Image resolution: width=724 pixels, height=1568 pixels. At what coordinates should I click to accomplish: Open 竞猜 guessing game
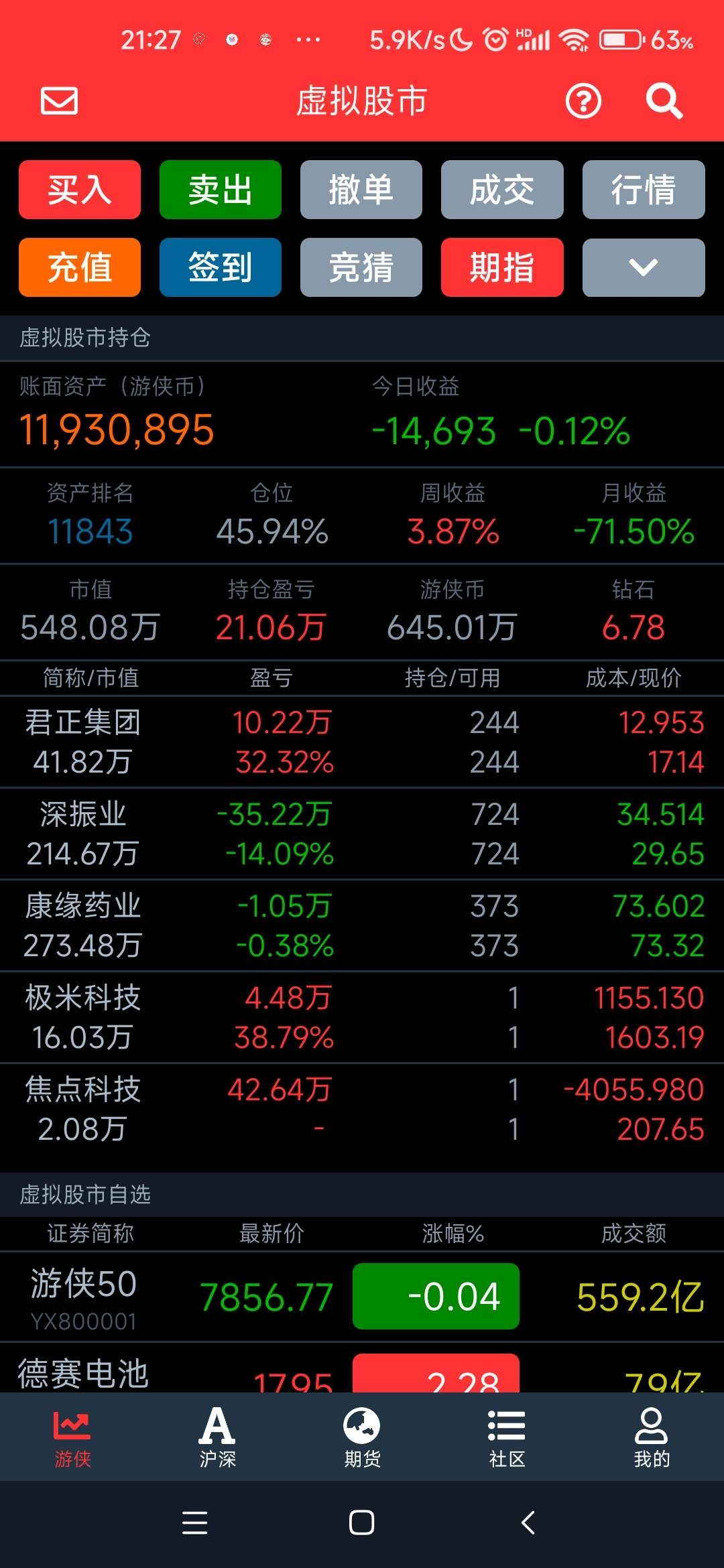pos(361,267)
